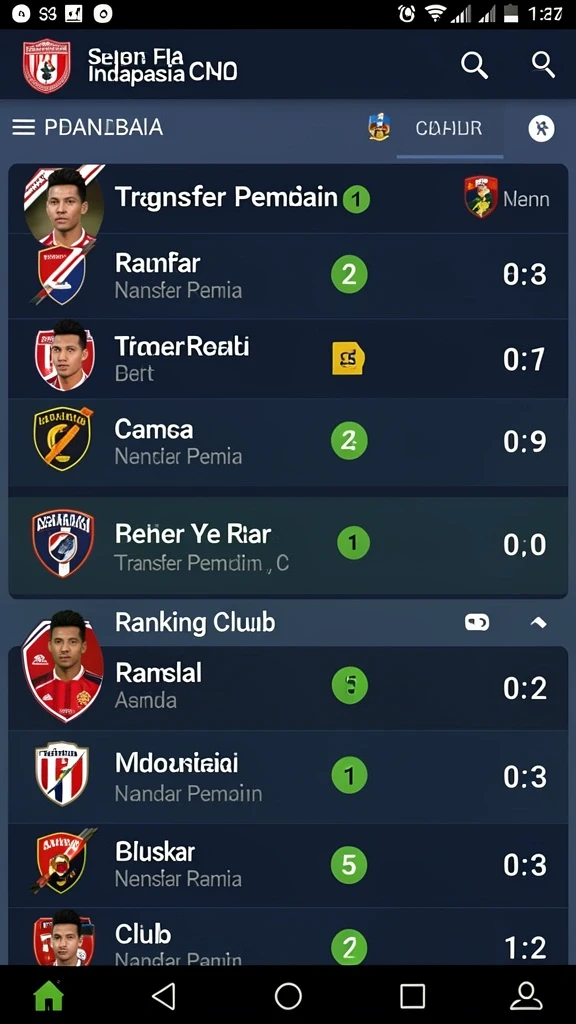This screenshot has width=576, height=1024.
Task: Open recent apps with square button
Action: [x=413, y=997]
